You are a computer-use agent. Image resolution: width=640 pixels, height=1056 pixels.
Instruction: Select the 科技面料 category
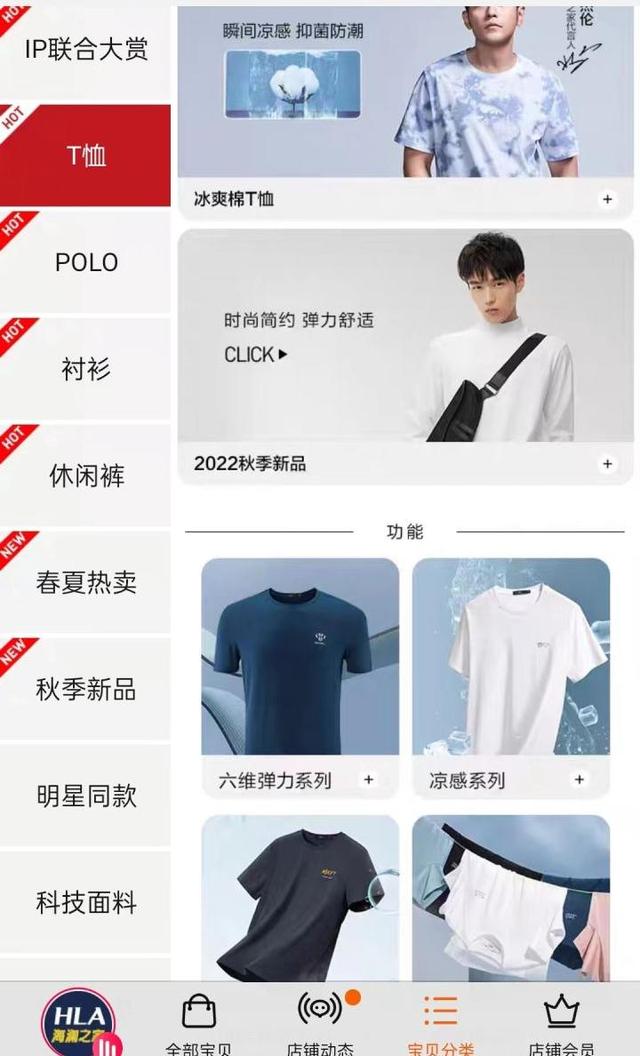(x=86, y=904)
